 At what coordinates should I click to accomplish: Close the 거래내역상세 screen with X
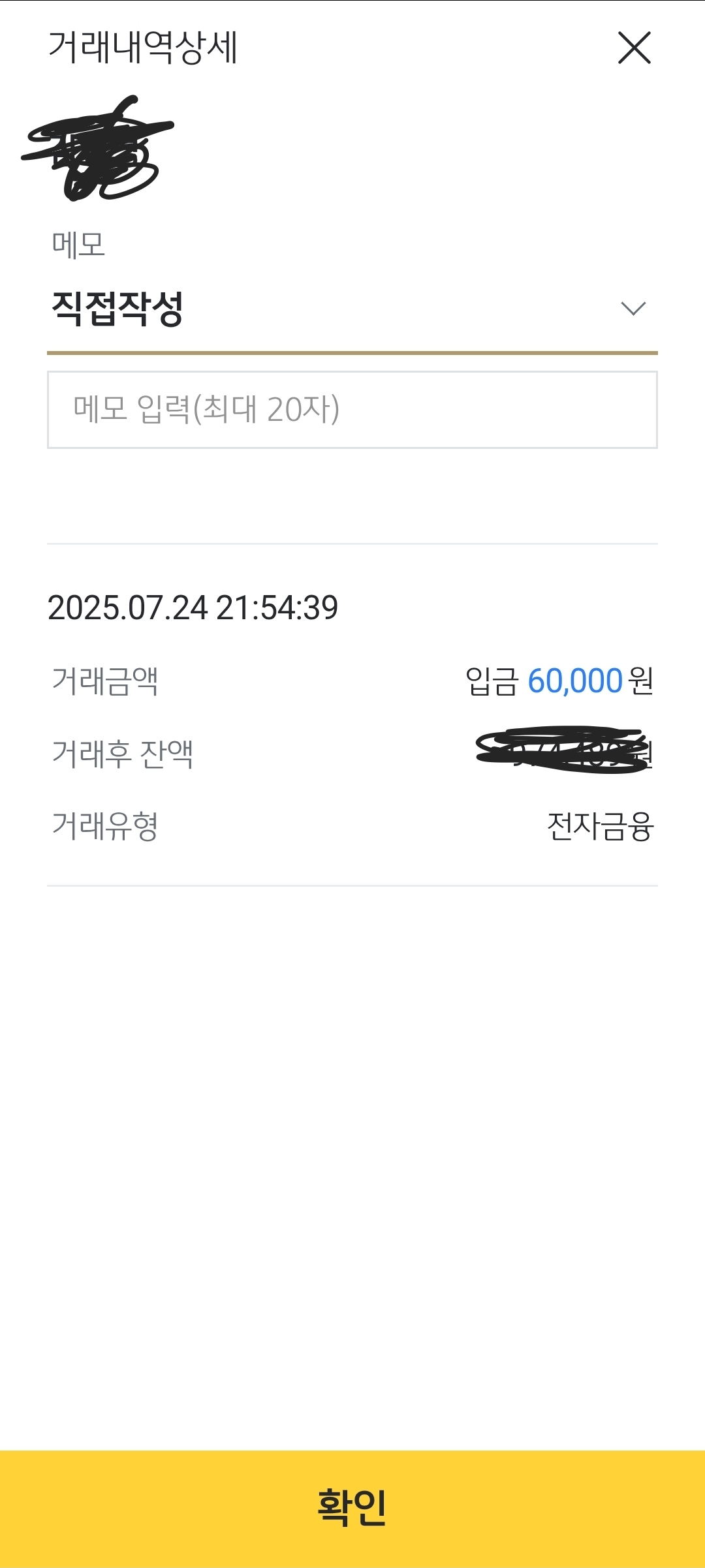pyautogui.click(x=634, y=48)
